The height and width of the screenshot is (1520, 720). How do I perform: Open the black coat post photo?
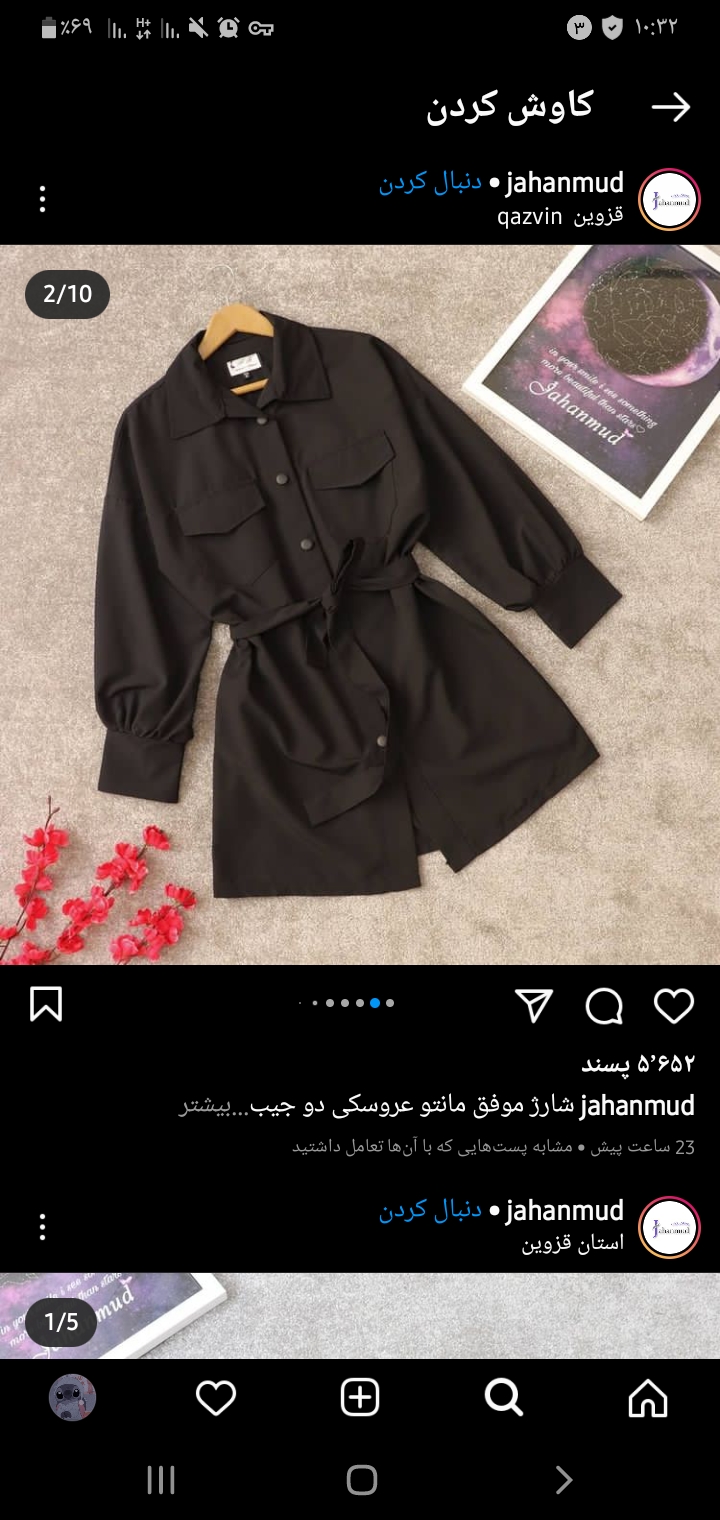point(360,604)
